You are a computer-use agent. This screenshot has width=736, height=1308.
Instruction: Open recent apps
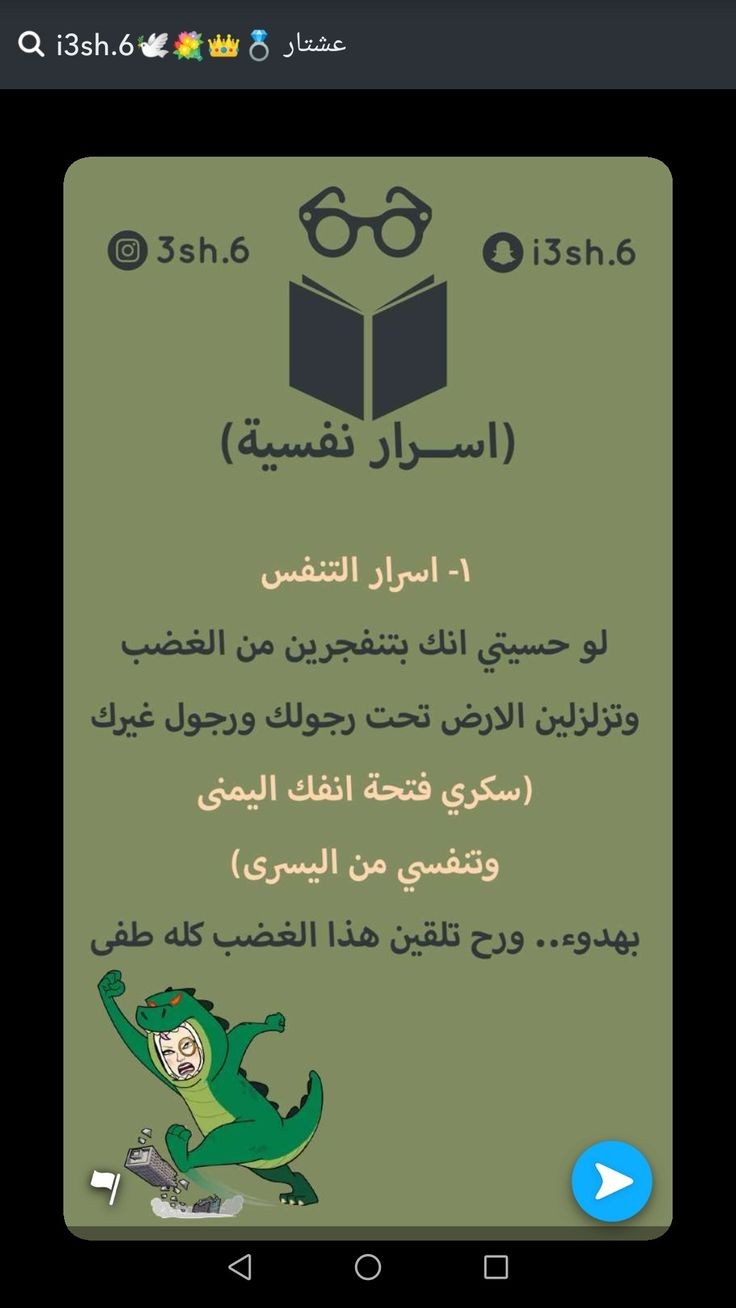click(496, 1267)
